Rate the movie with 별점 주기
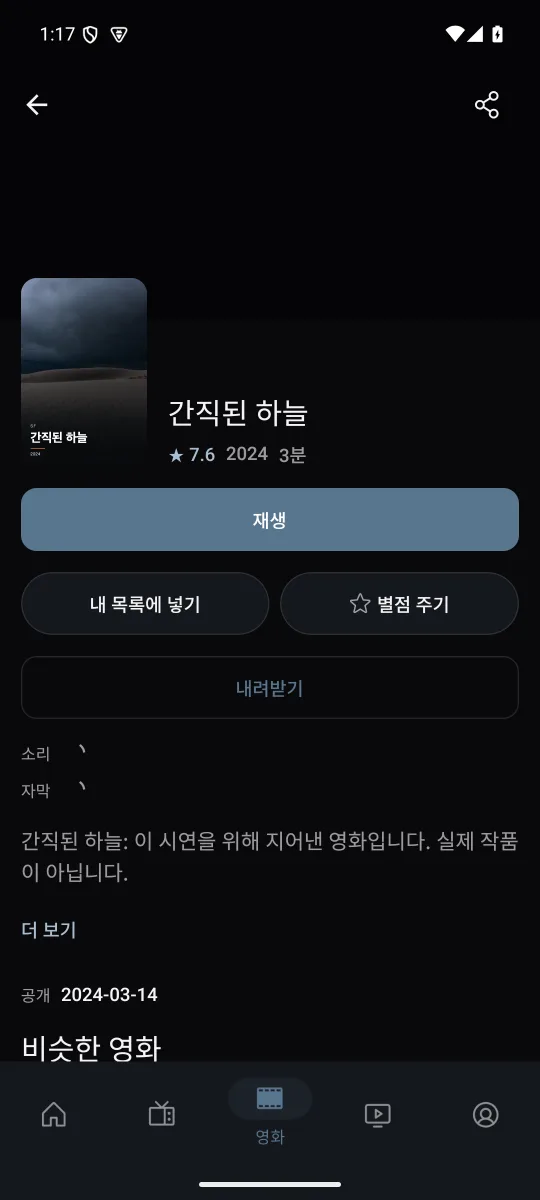The width and height of the screenshot is (540, 1200). 399,604
